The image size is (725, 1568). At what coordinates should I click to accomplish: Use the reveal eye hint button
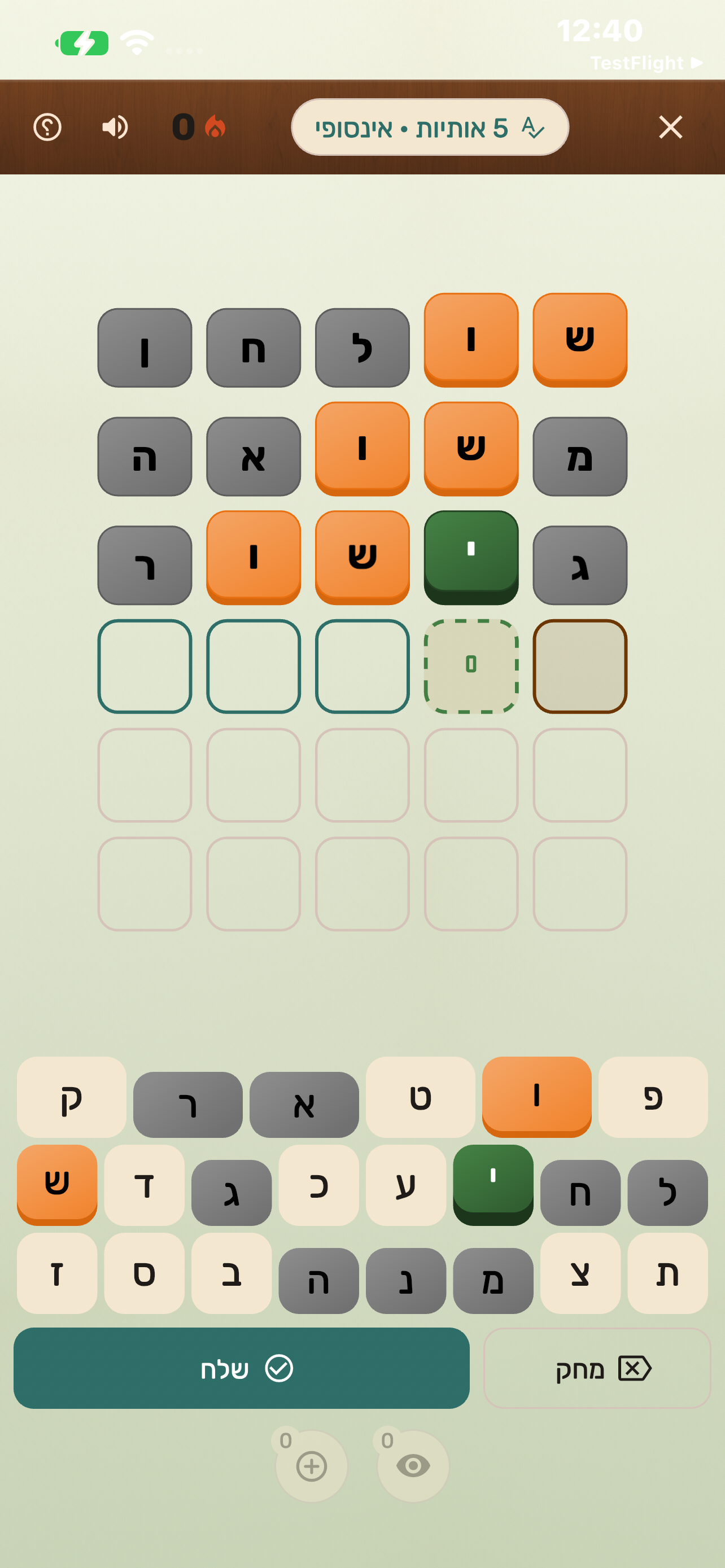pyautogui.click(x=413, y=1465)
